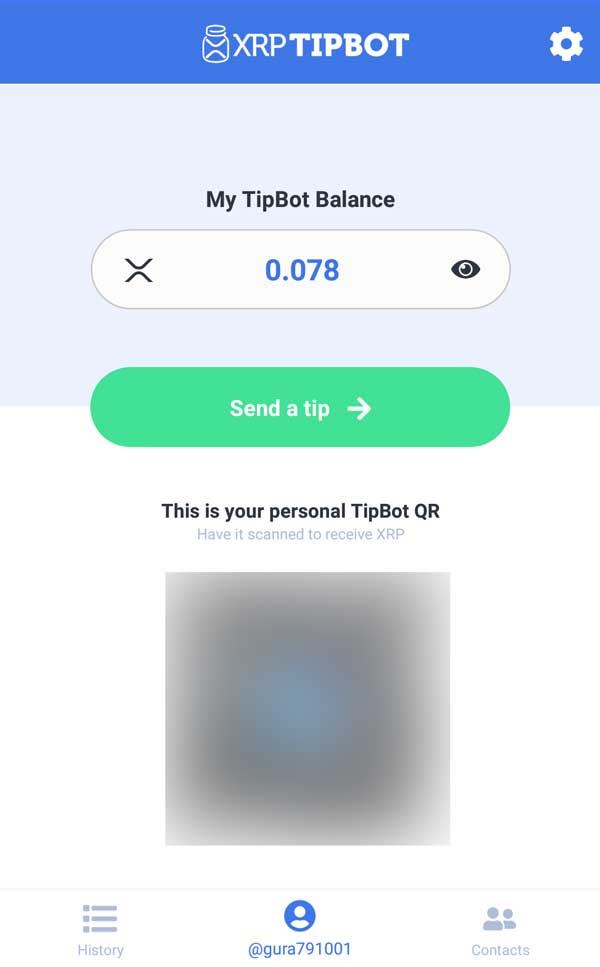600x967 pixels.
Task: Tap the Send a tip button
Action: (x=300, y=407)
